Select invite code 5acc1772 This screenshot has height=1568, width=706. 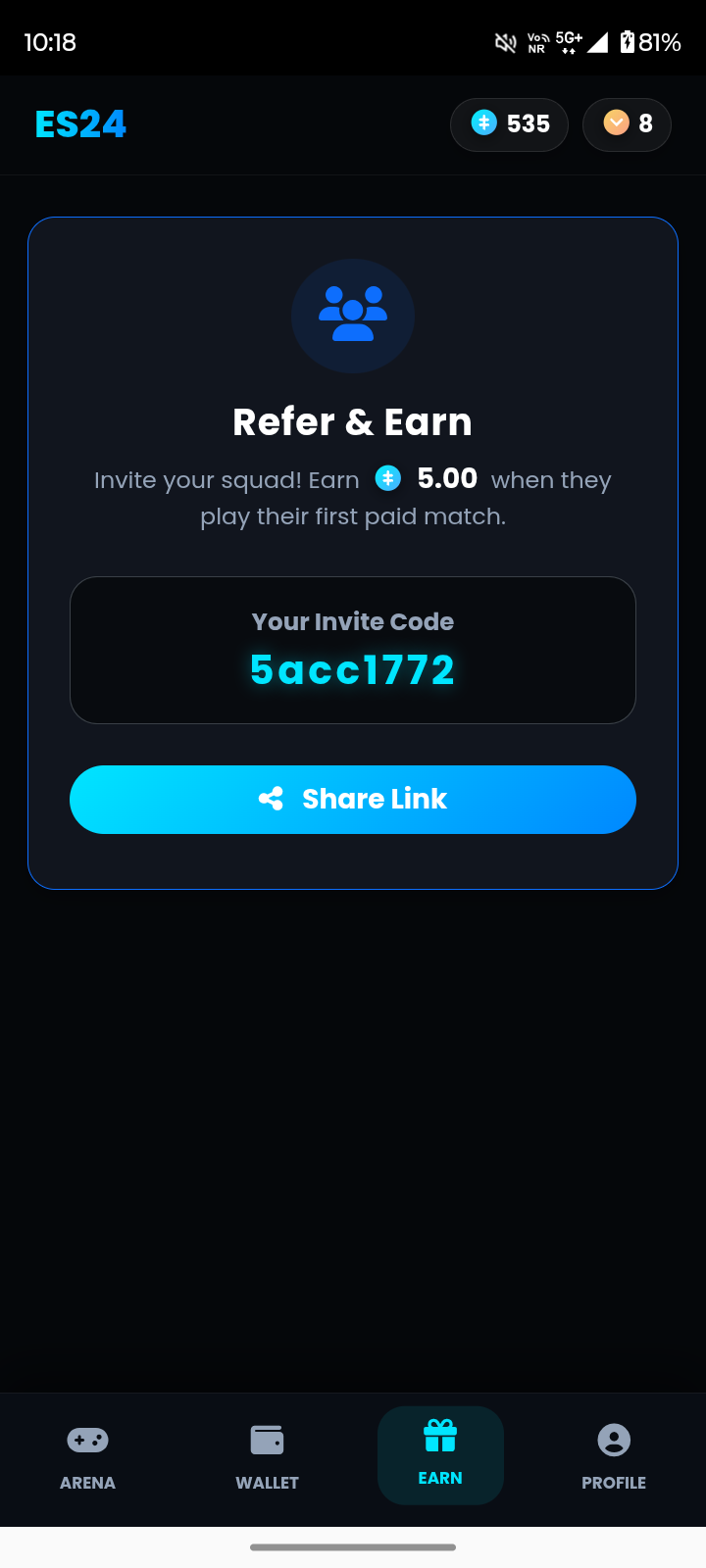[x=353, y=670]
